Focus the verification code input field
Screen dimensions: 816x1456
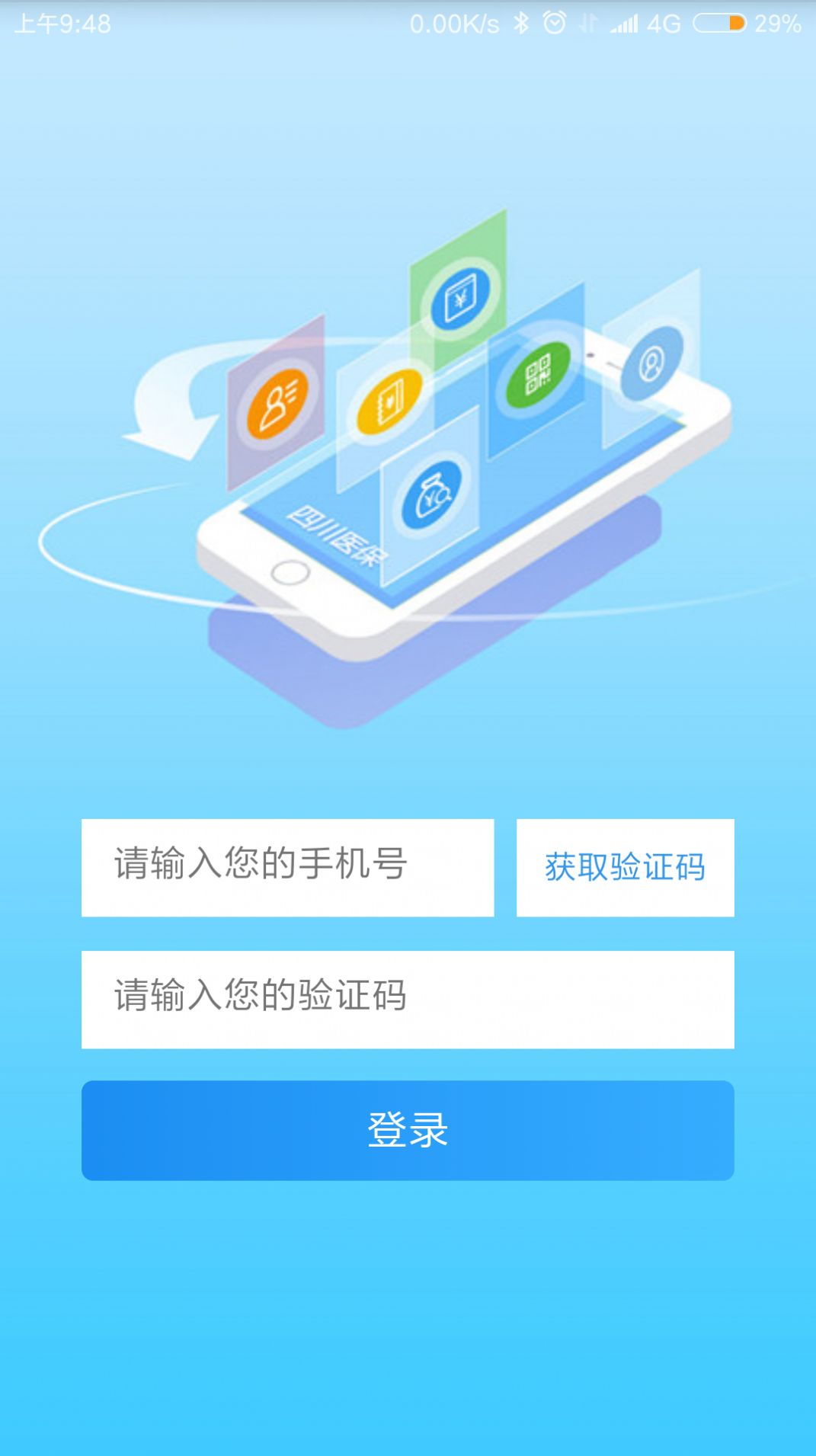[408, 999]
